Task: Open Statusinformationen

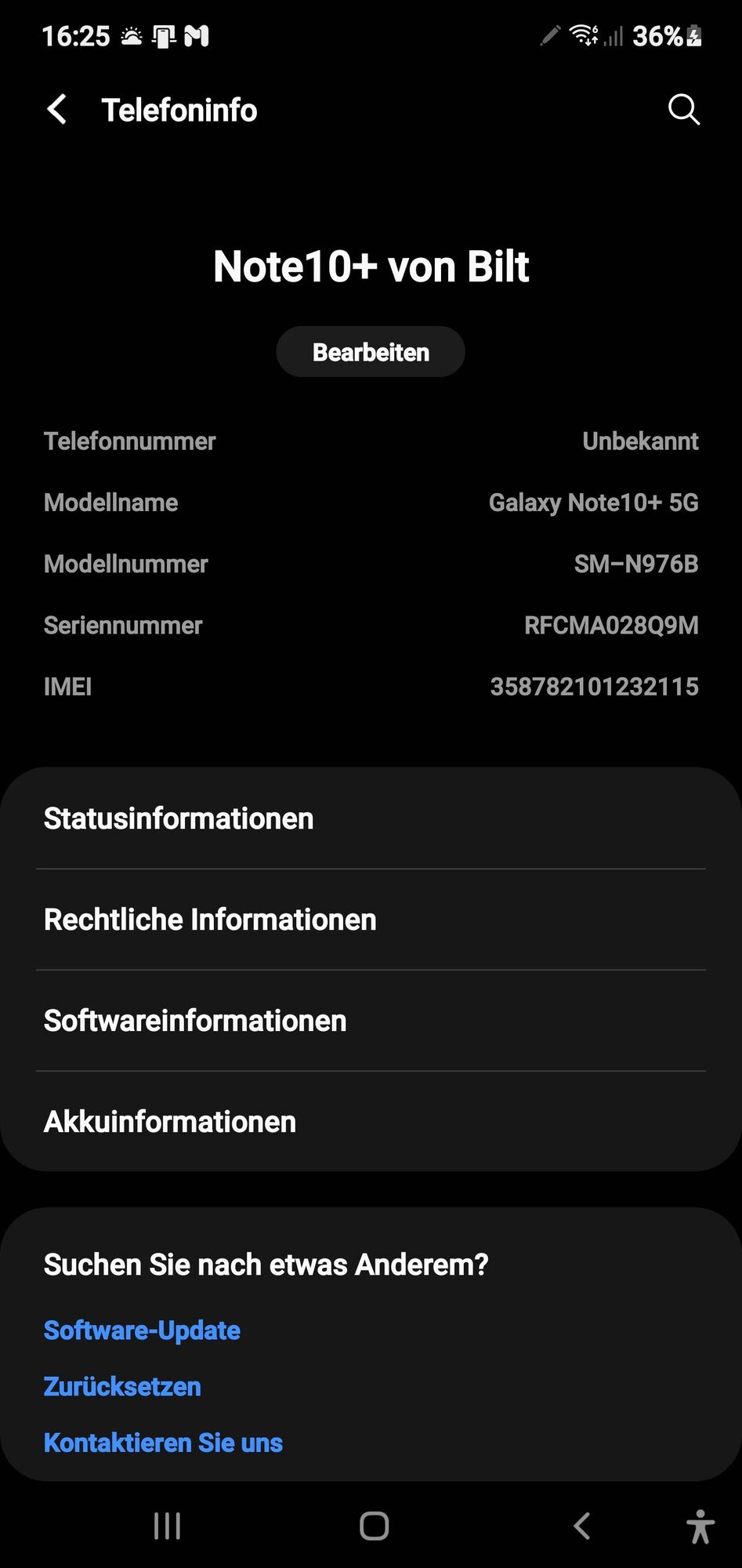Action: coord(371,818)
